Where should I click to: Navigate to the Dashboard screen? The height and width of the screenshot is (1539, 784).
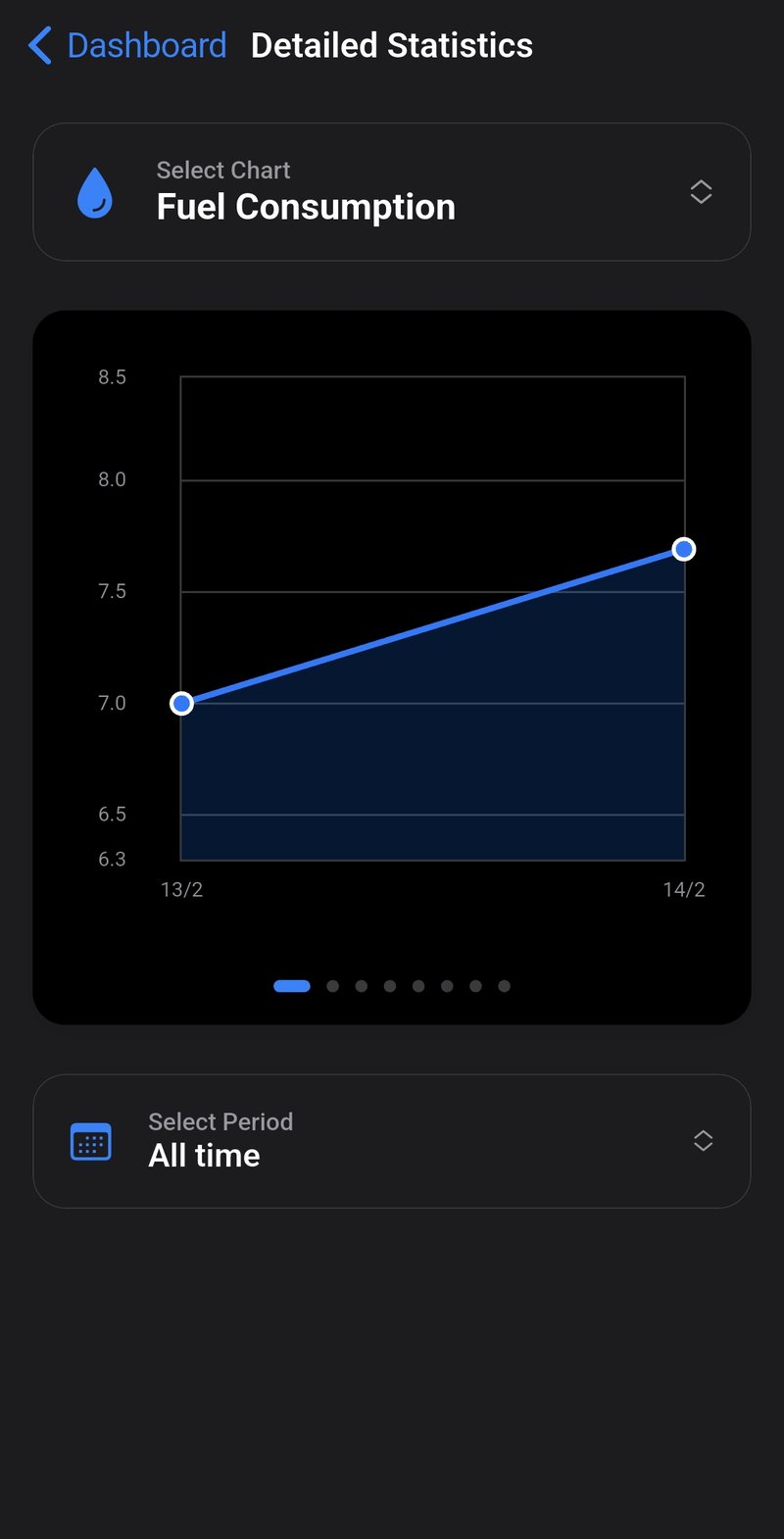pos(147,45)
